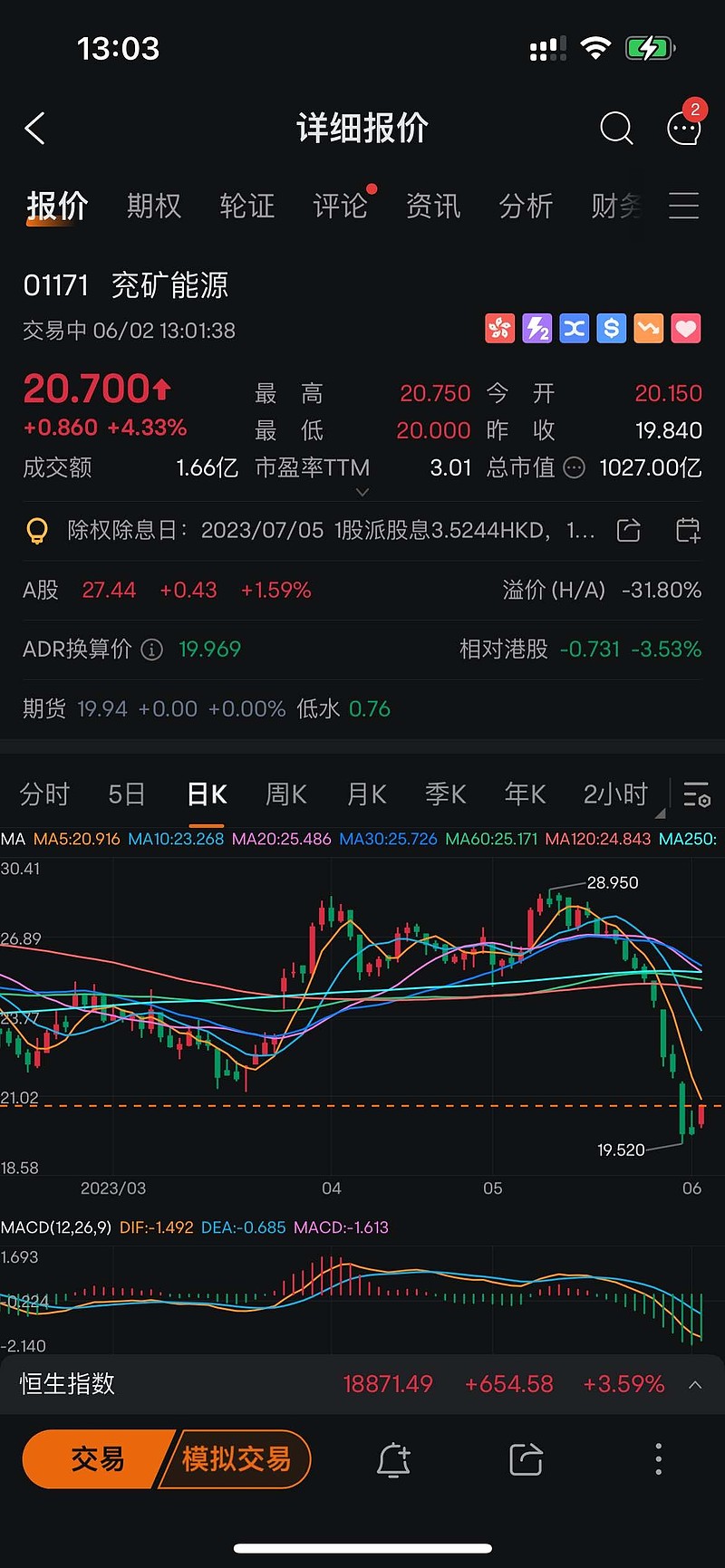The height and width of the screenshot is (1568, 725).
Task: Tap the 模拟交易 button
Action: tap(236, 1459)
